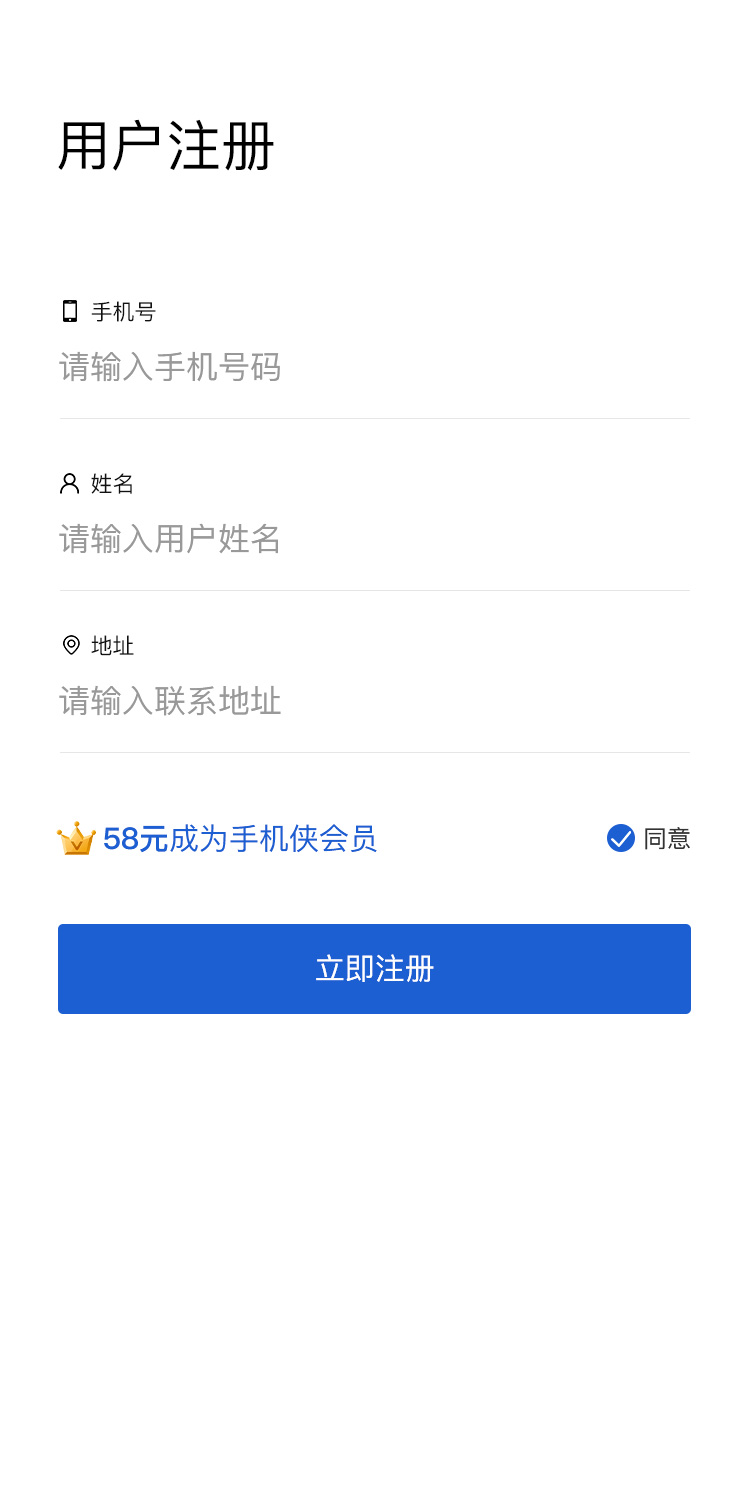Tap the phone number input field
The height and width of the screenshot is (1500, 750).
pyautogui.click(x=374, y=368)
